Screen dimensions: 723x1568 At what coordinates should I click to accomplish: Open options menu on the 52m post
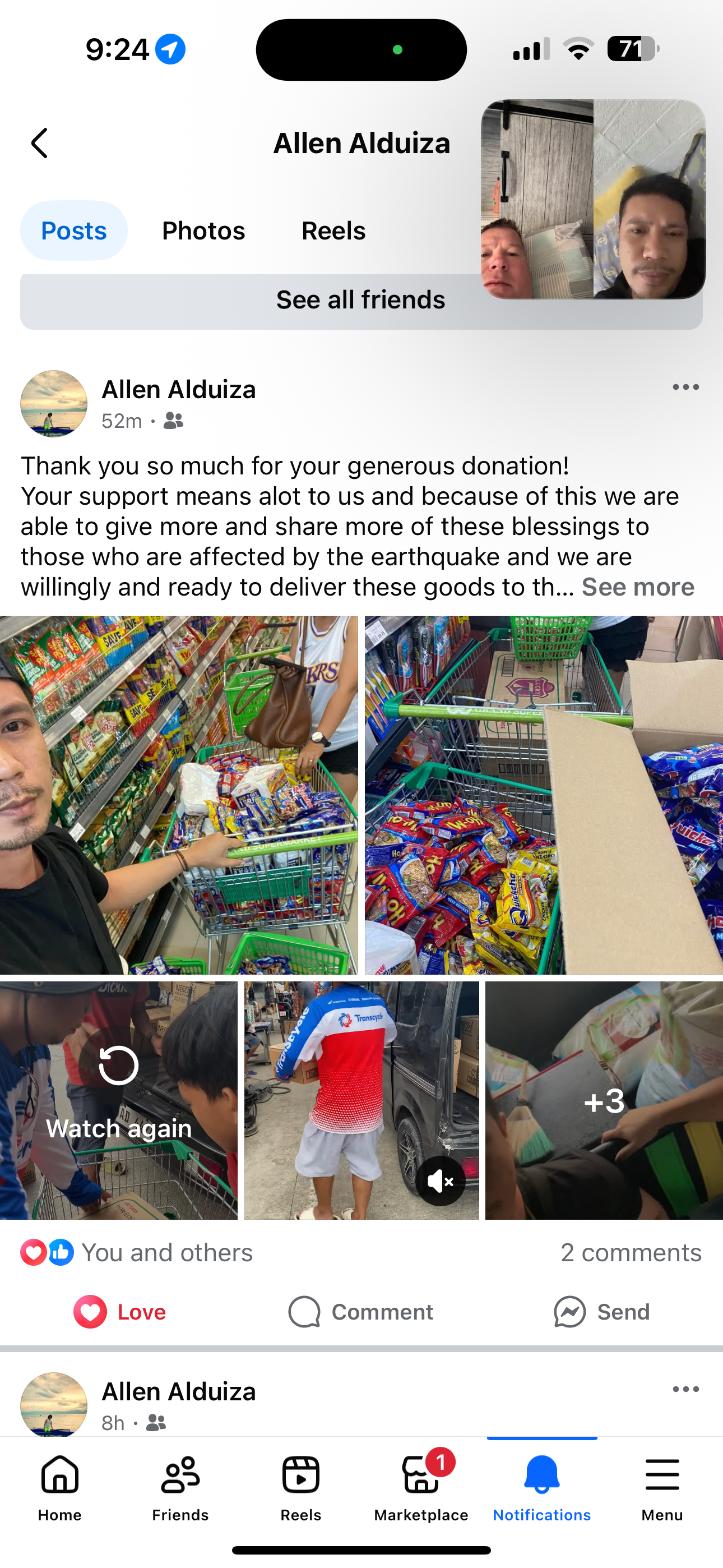tap(686, 387)
